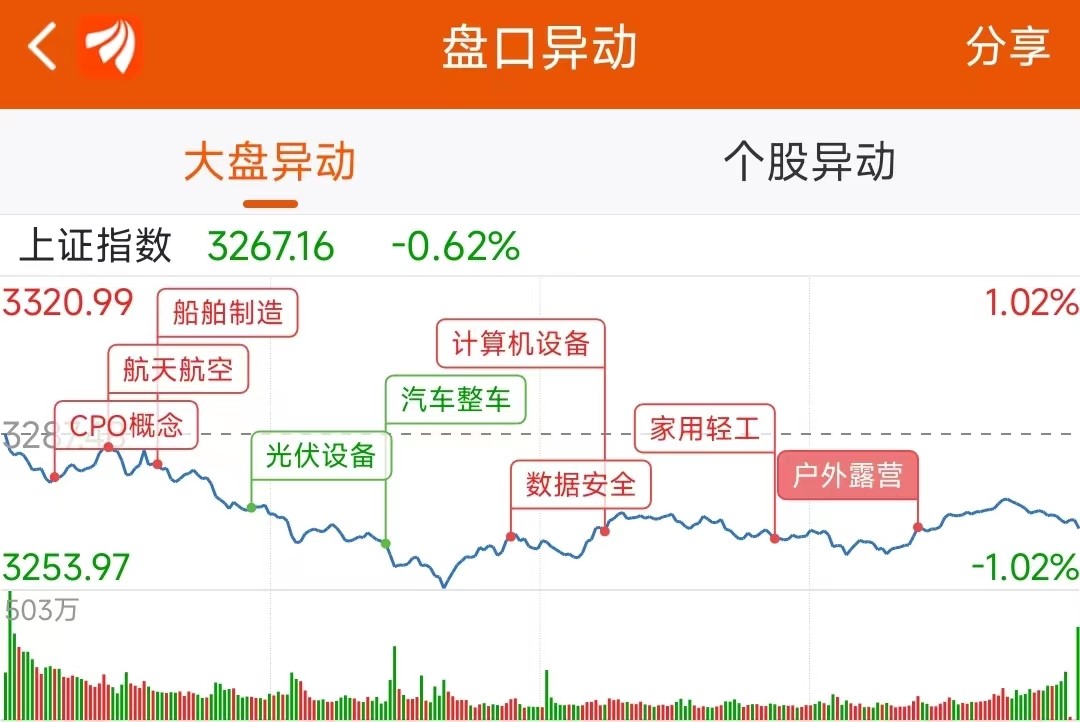Select the 数据安全 label on chart
The image size is (1080, 722).
coord(581,485)
